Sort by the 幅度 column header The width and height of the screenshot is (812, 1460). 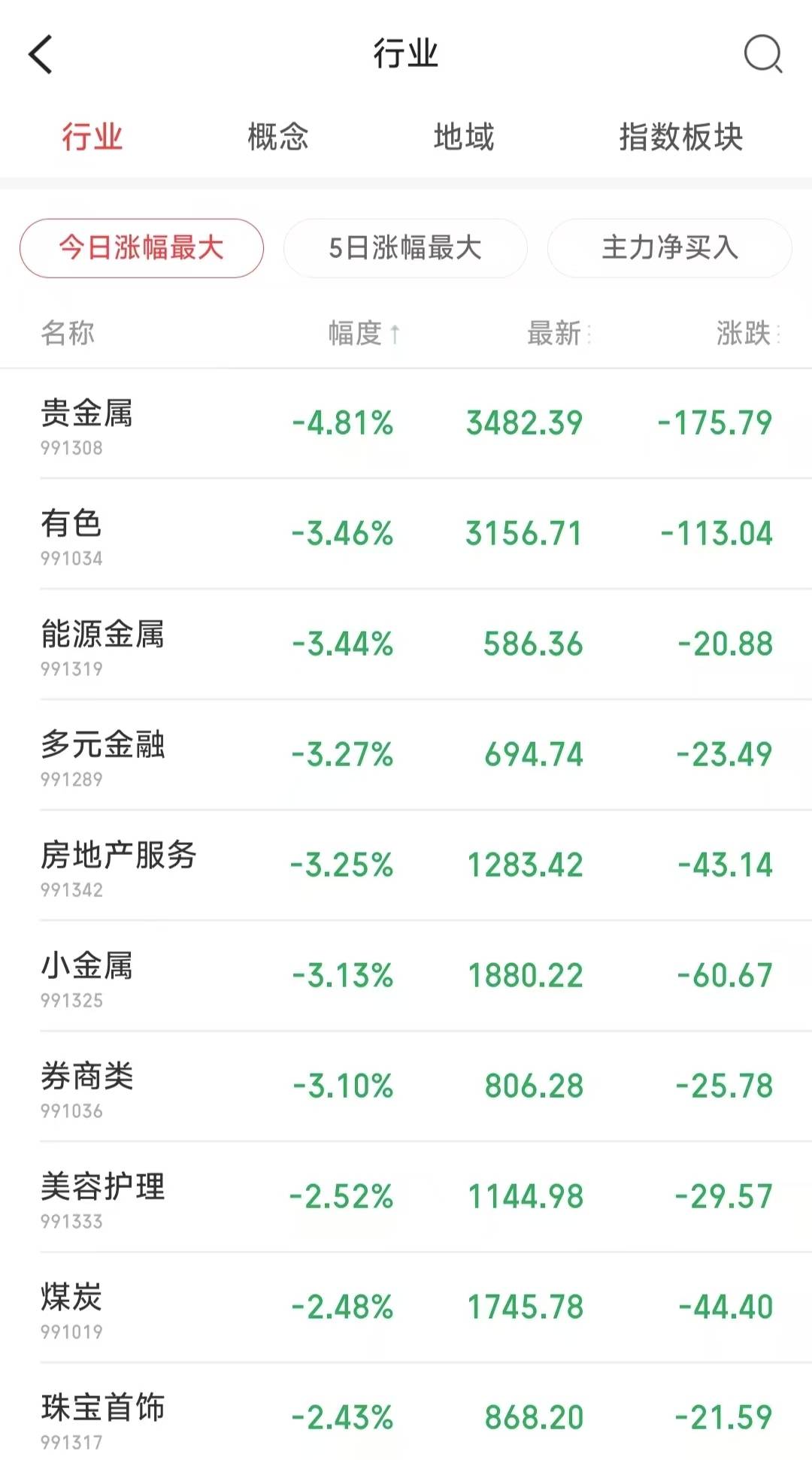point(364,333)
